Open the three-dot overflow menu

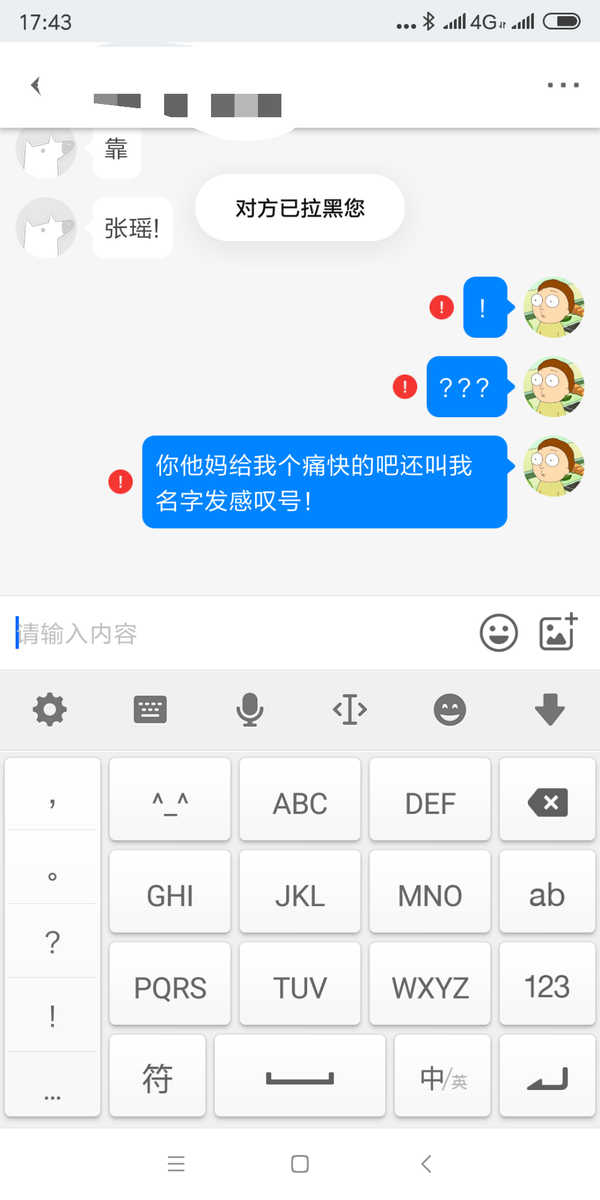pyautogui.click(x=563, y=86)
